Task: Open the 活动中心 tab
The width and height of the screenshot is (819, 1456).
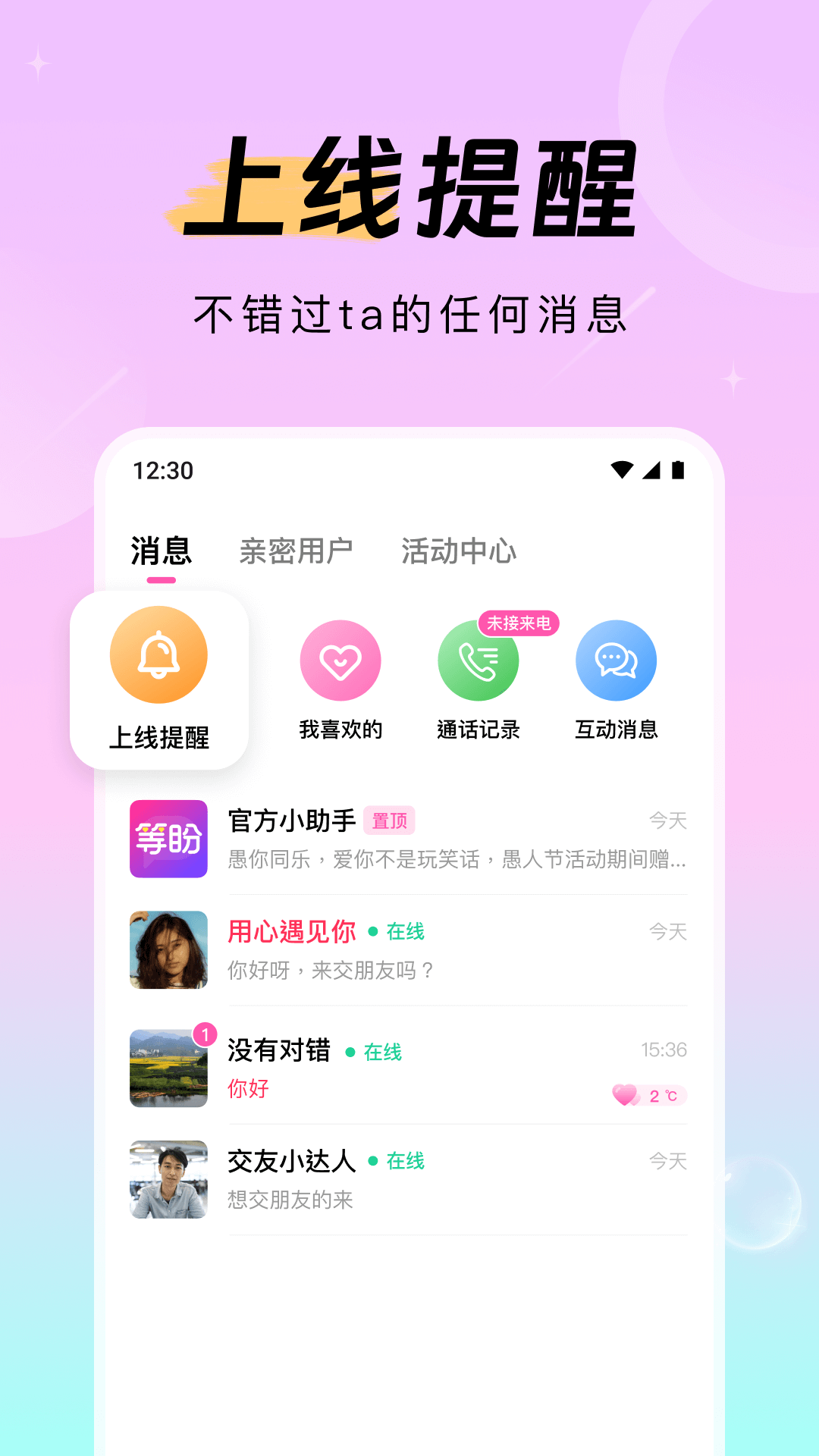Action: (x=459, y=551)
